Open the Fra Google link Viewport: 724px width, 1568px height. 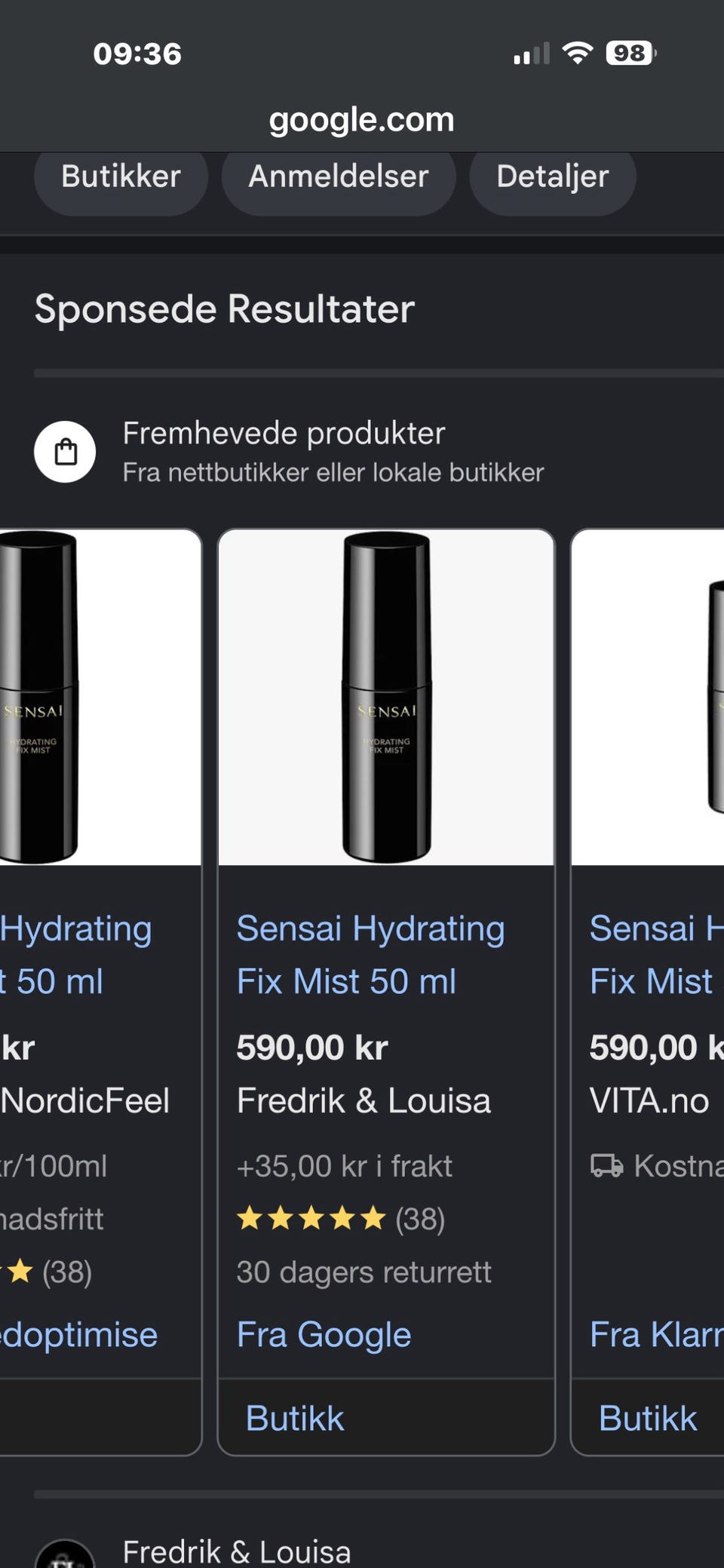(x=324, y=1335)
